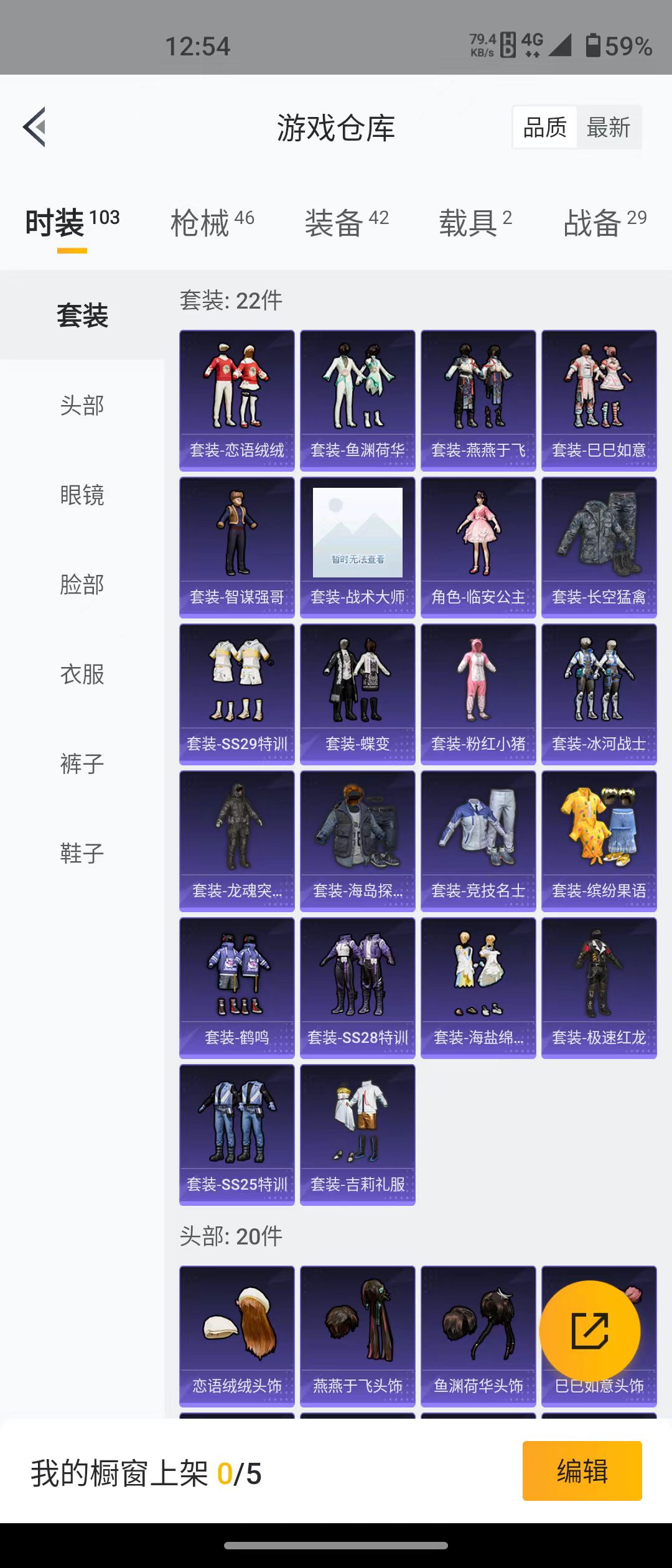672x1568 pixels.
Task: Jump to the 裤子 category
Action: point(82,763)
